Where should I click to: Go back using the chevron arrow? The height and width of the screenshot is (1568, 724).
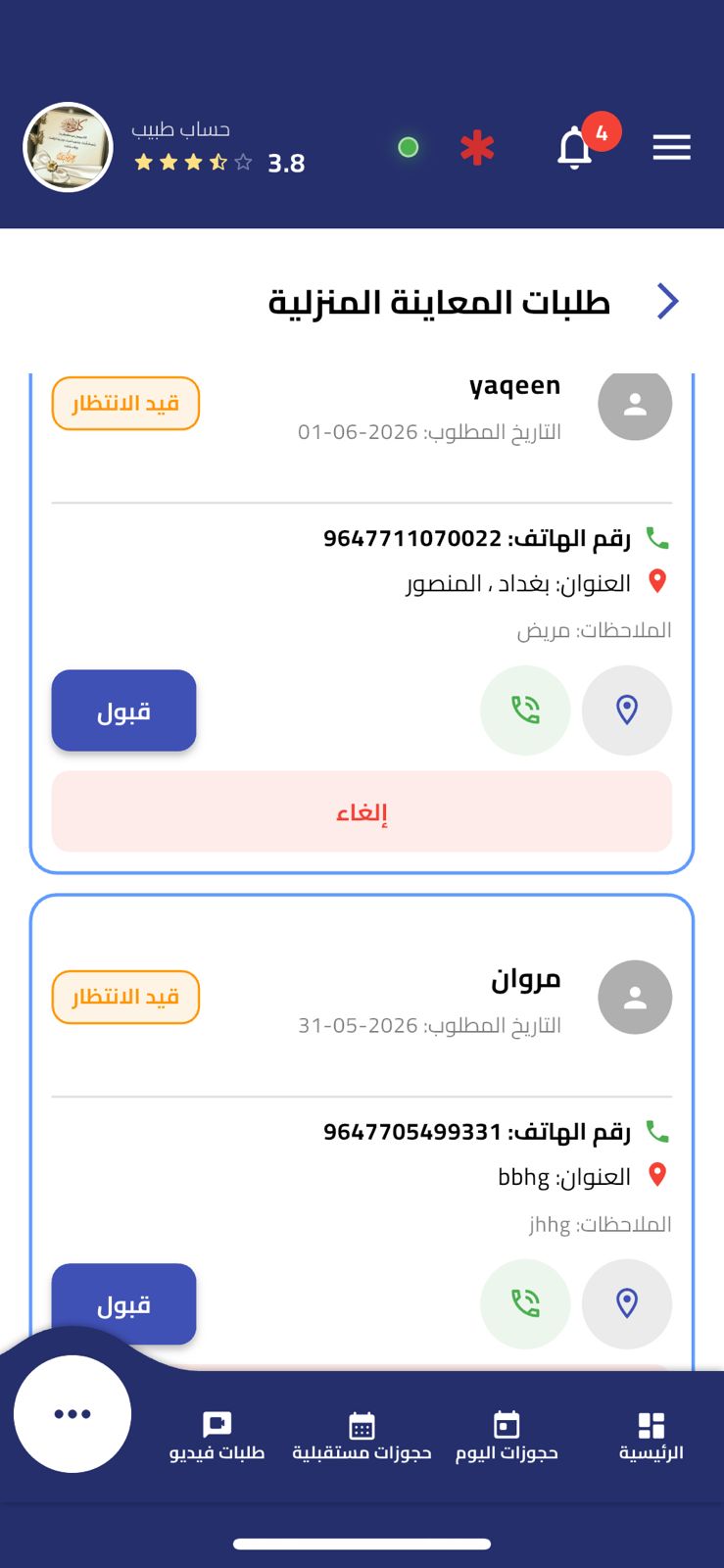coord(667,301)
